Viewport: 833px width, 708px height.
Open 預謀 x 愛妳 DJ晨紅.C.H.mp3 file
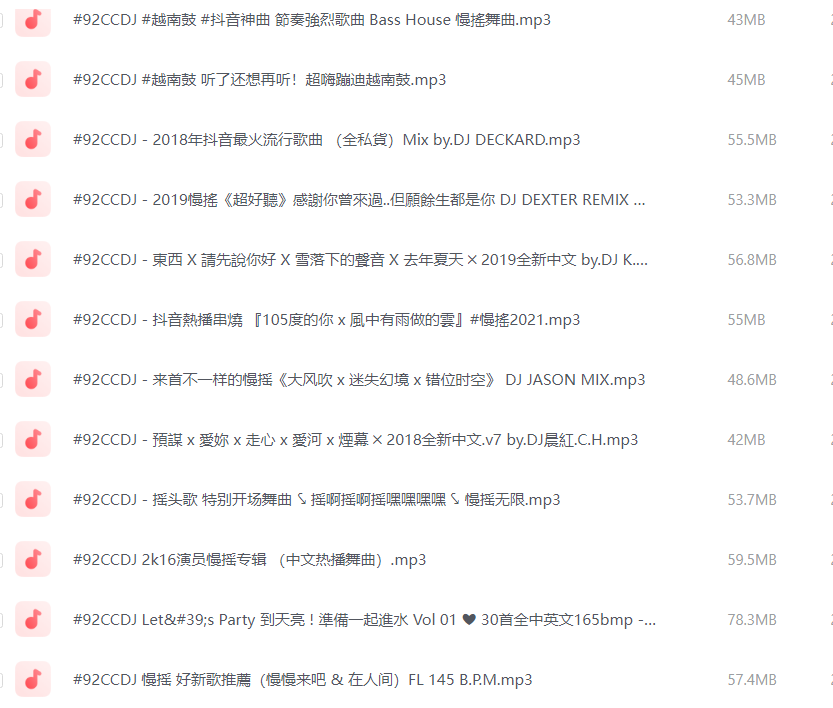tap(355, 440)
